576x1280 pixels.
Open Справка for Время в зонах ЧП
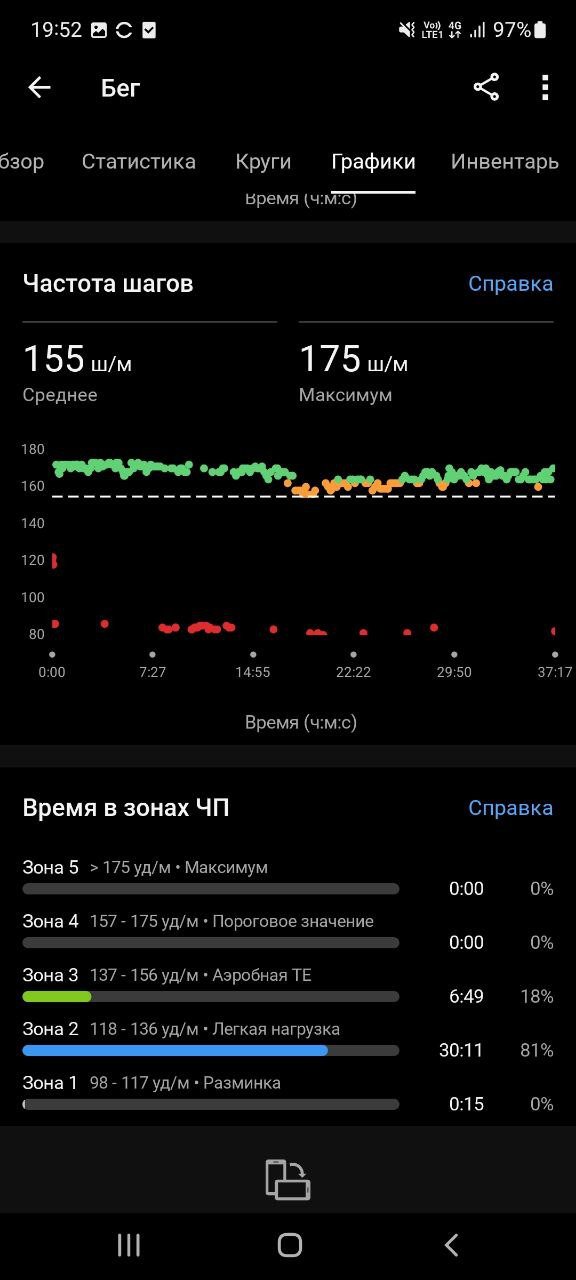(x=510, y=808)
